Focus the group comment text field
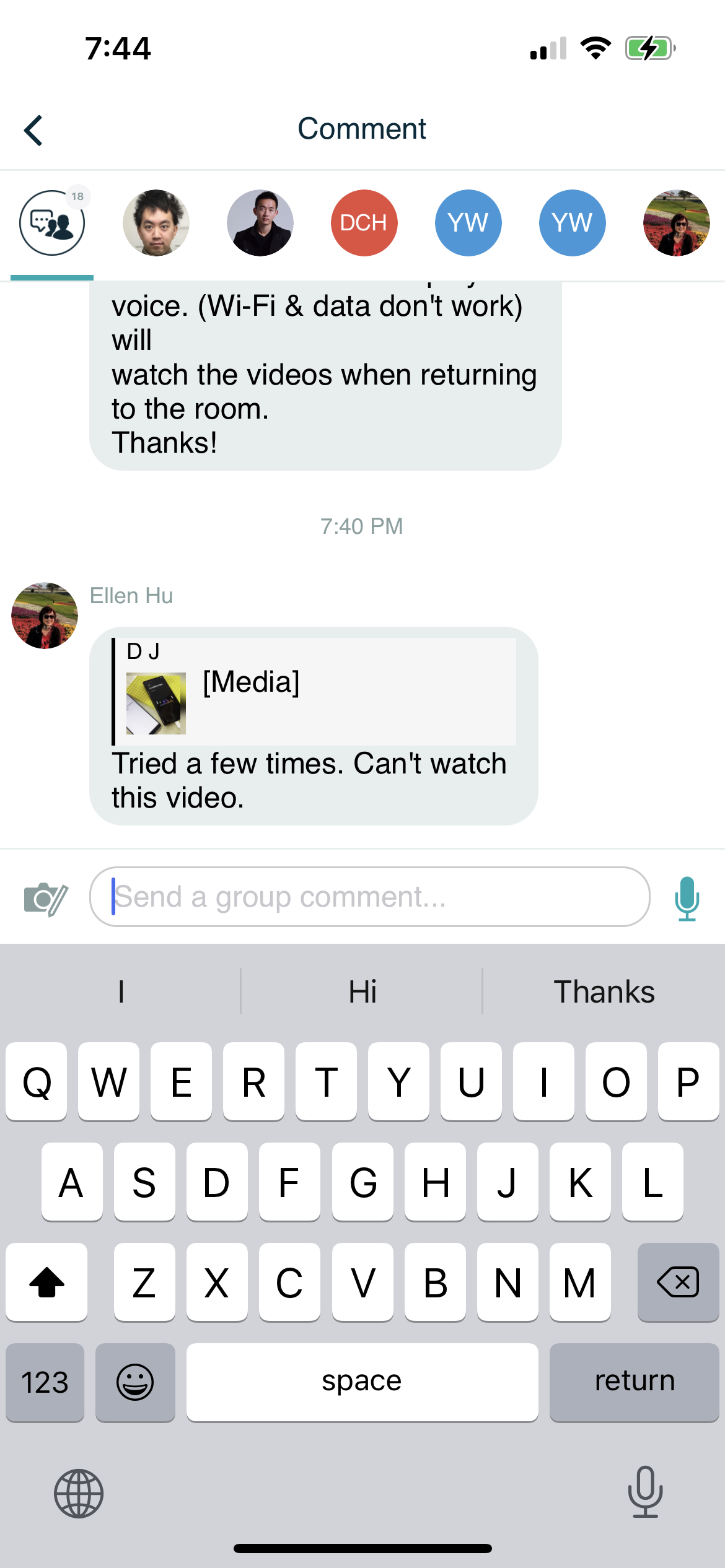The width and height of the screenshot is (725, 1568). point(370,897)
